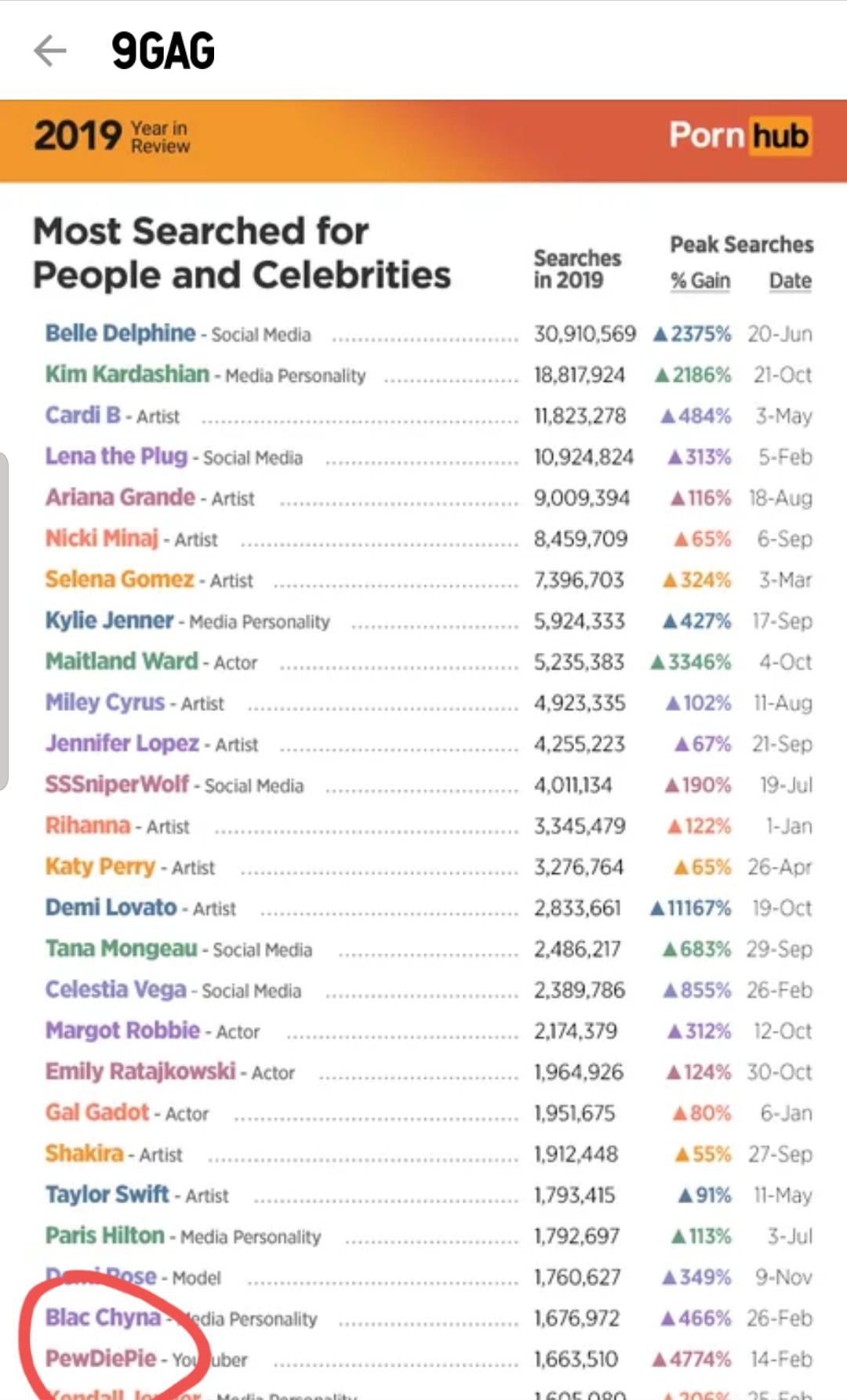Open the 9GAG home via the logo

(161, 52)
